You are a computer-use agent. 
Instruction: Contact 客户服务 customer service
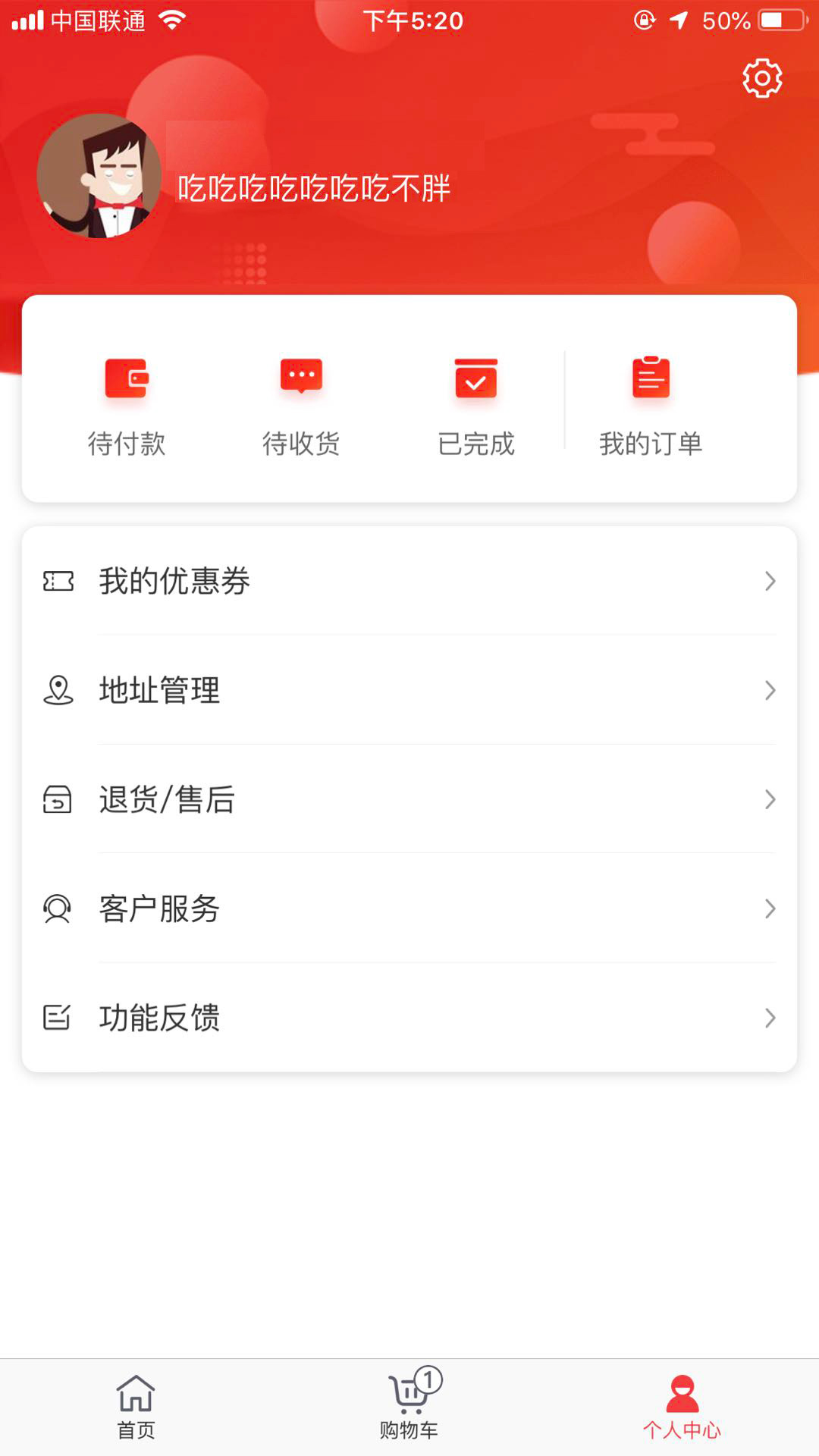point(409,908)
